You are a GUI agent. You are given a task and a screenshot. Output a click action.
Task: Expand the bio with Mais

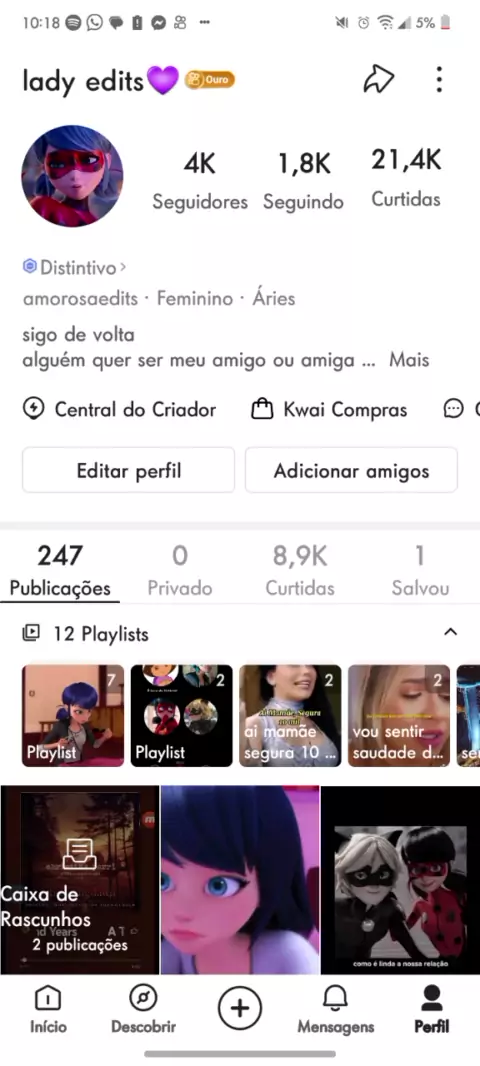[409, 360]
